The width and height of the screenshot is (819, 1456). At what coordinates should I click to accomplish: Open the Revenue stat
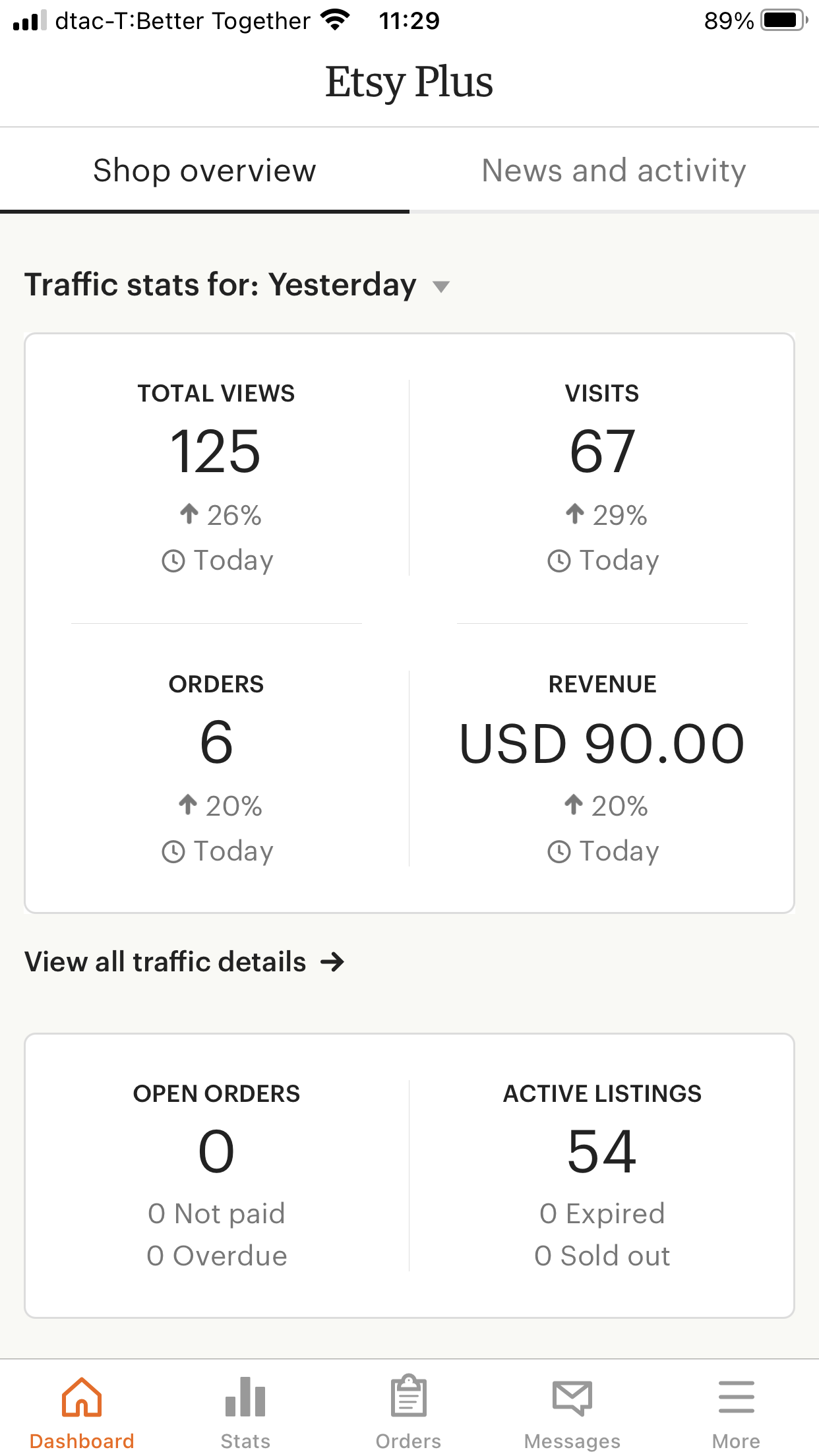pos(602,768)
